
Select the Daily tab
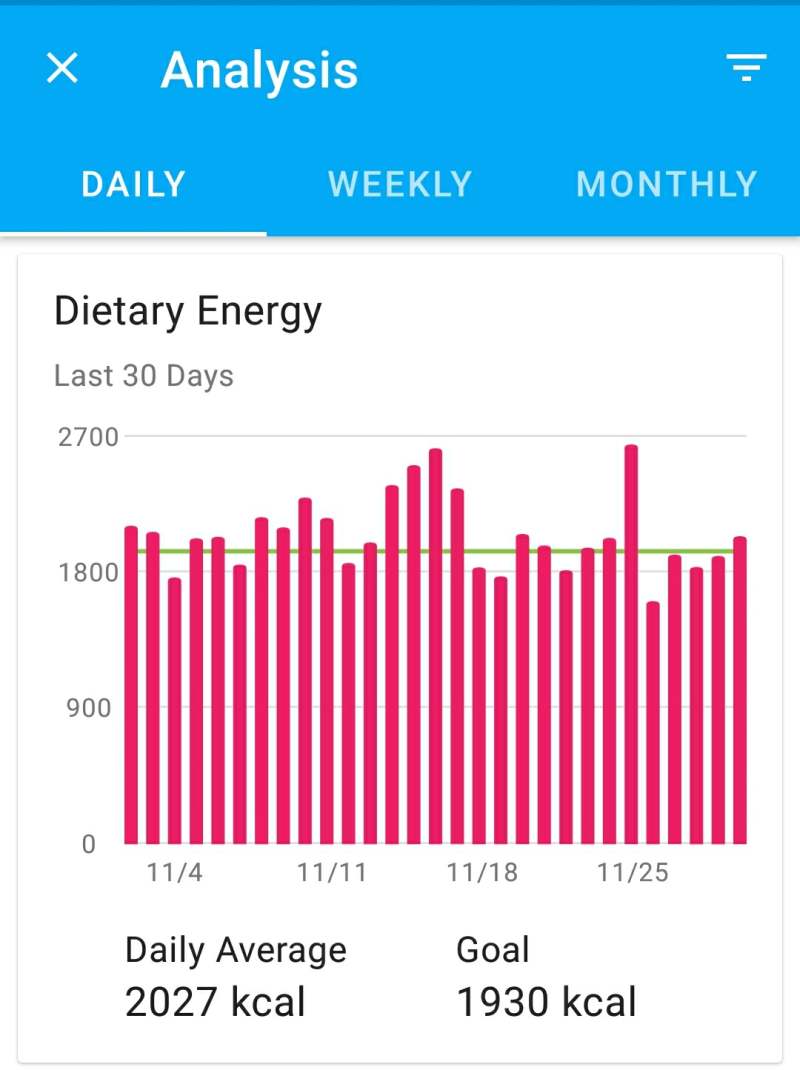pos(133,184)
